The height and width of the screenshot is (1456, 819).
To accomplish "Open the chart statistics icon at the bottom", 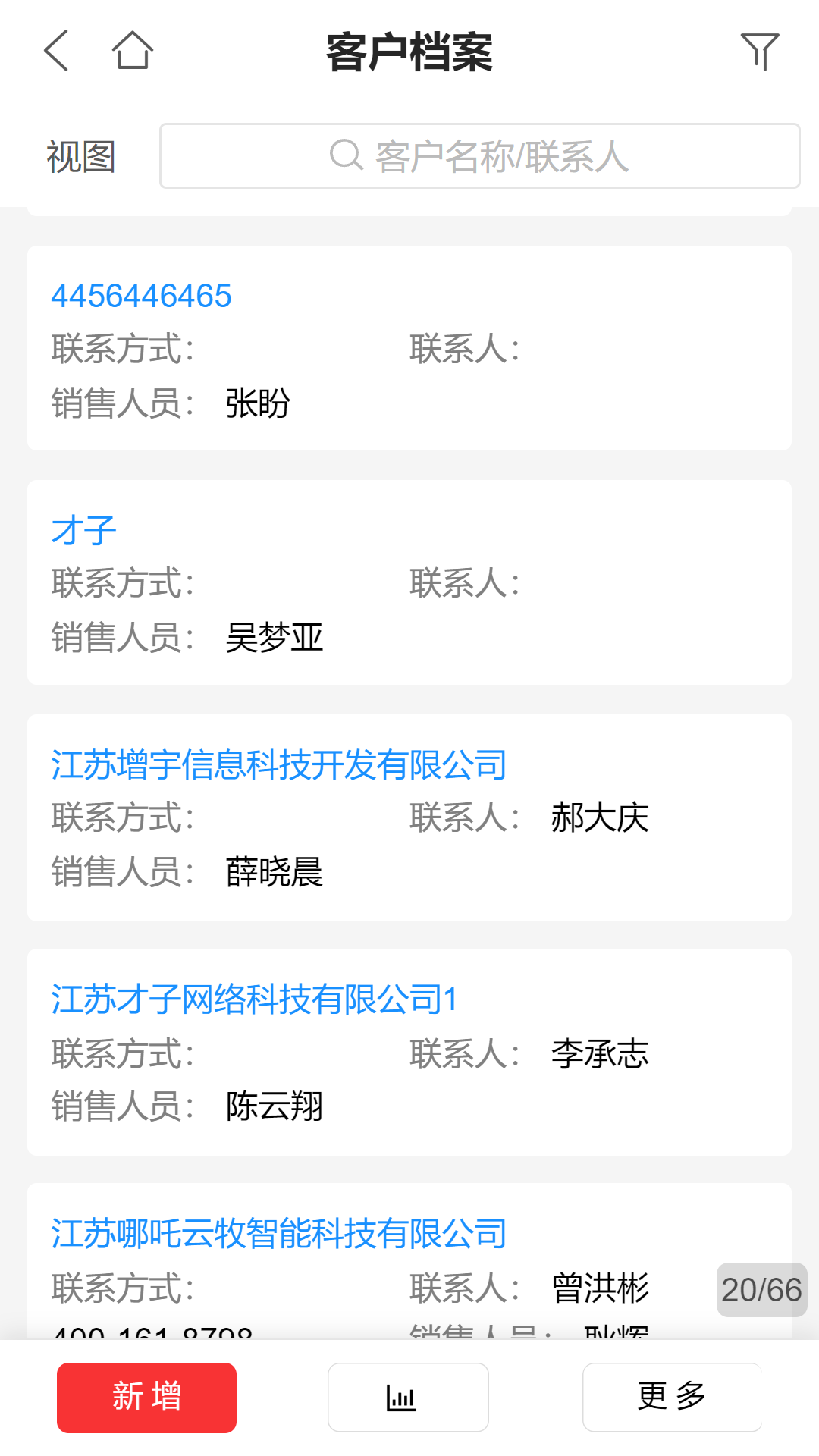I will [408, 1396].
